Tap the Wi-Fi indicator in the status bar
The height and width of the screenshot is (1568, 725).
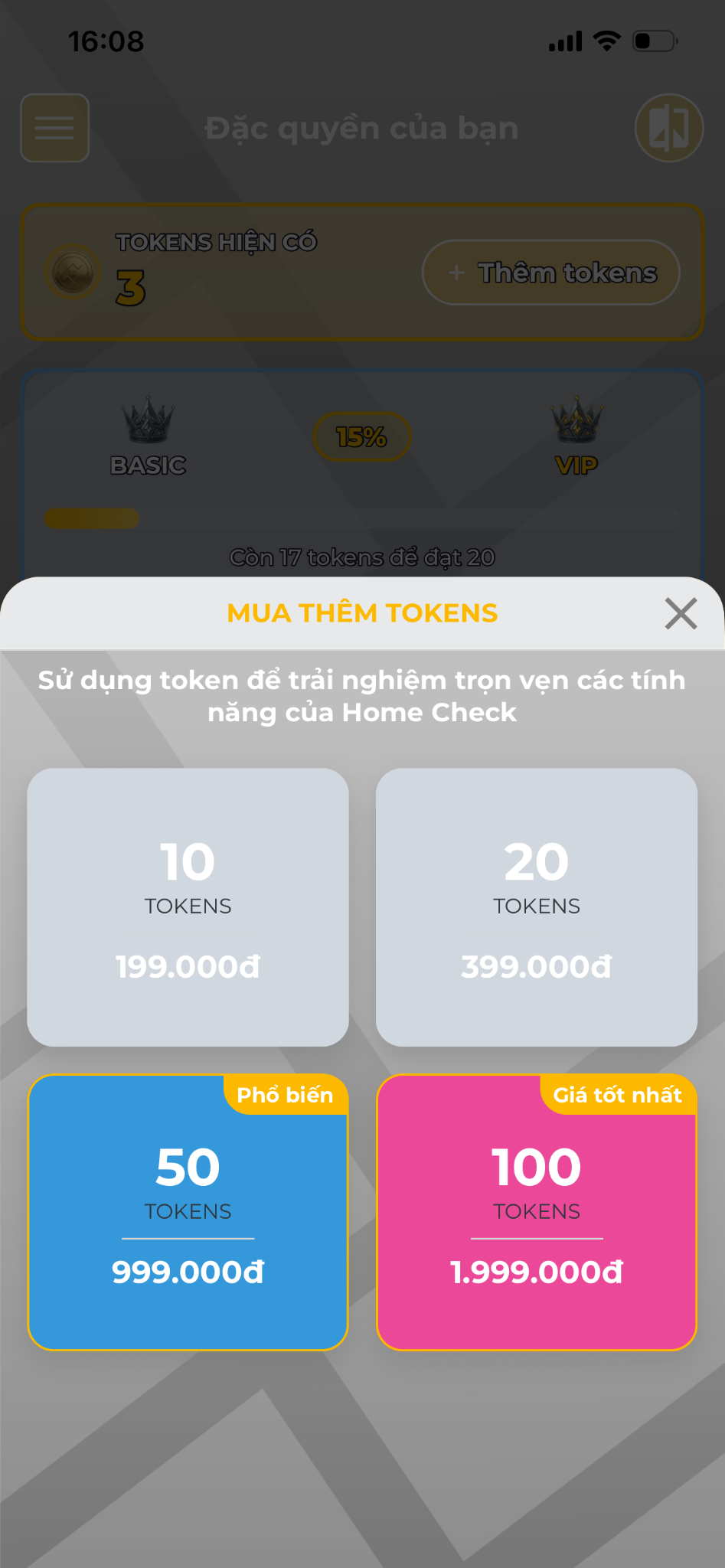click(606, 42)
